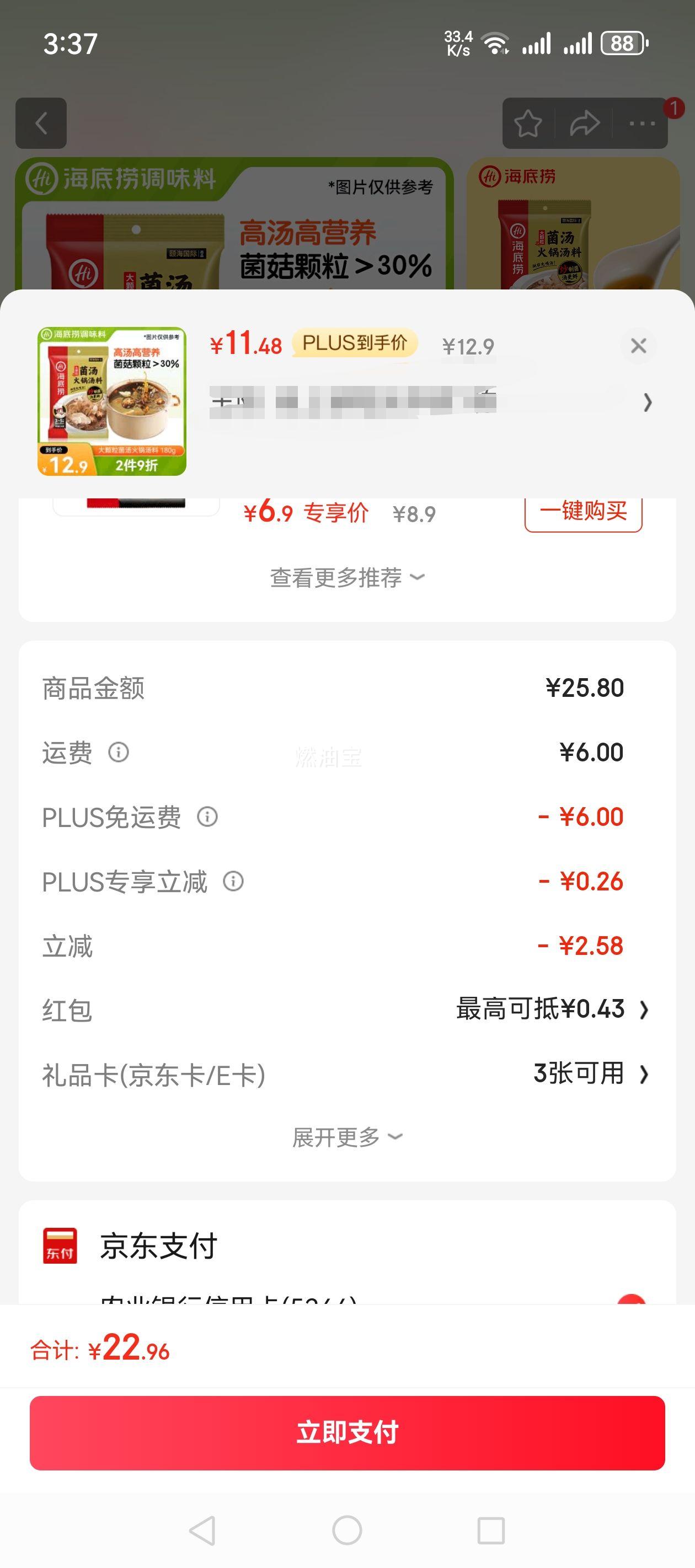This screenshot has height=1568, width=695.
Task: Click the 菌汤火锅汤料 product thumbnail
Action: tap(113, 403)
